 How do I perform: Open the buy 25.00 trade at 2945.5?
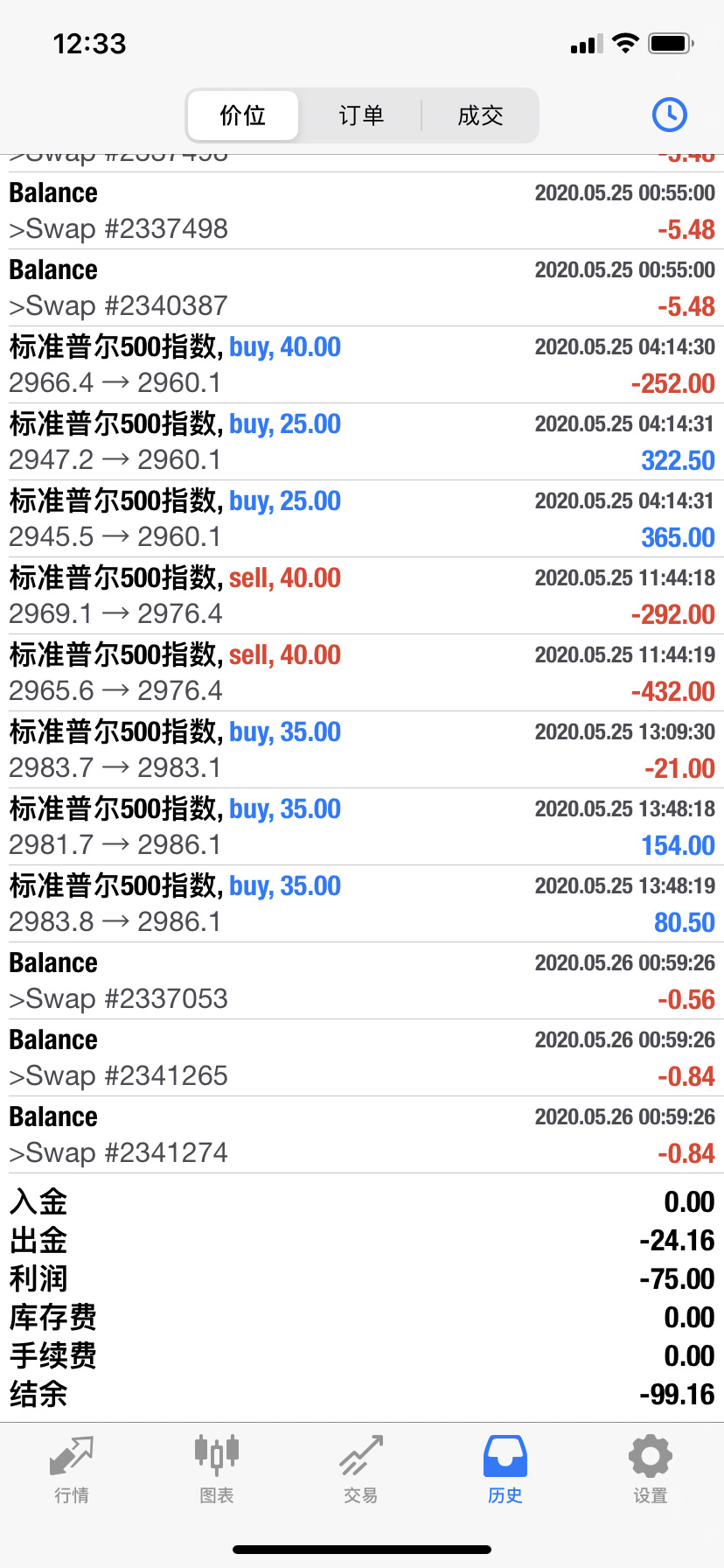tap(362, 519)
